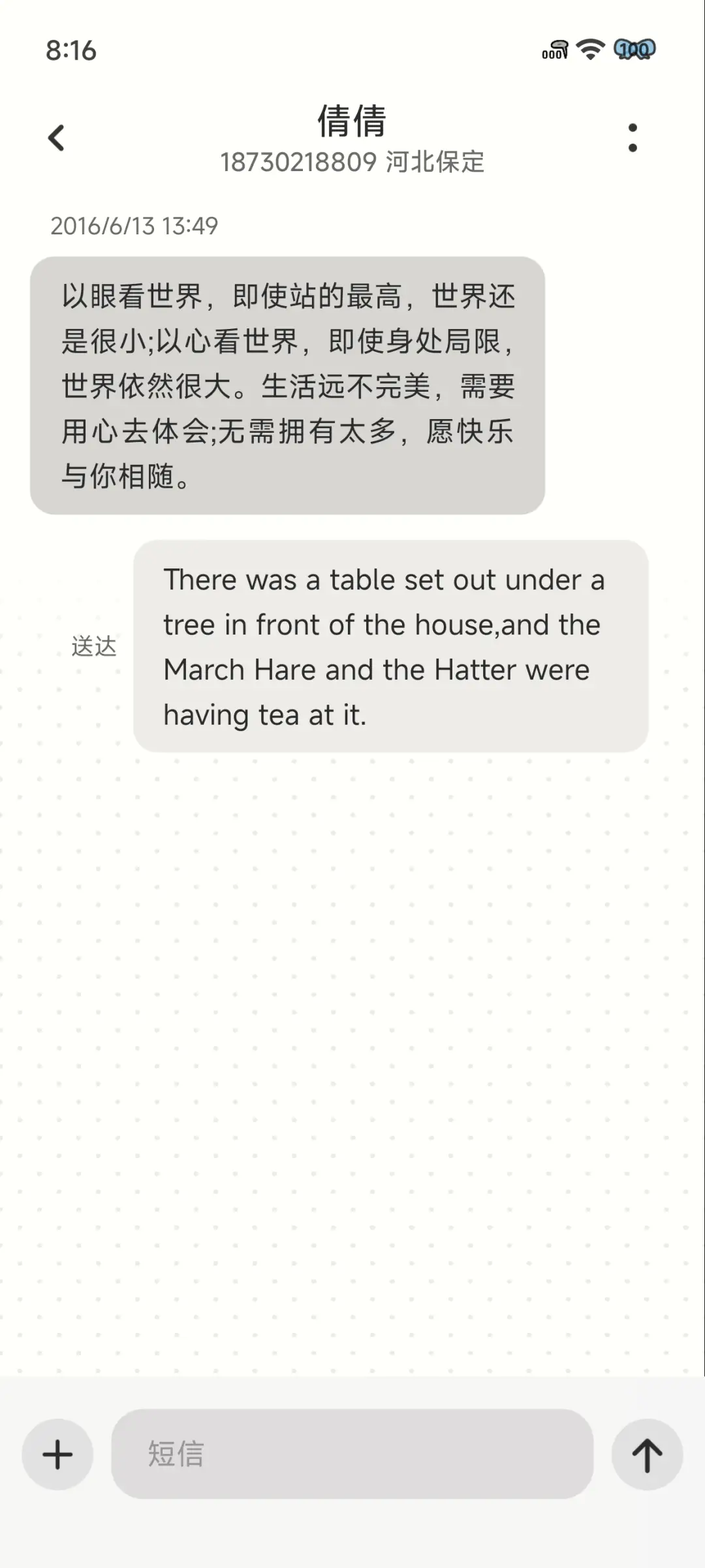Tap the 送达 delivery status label
Screen dimensions: 705x1568
coord(93,648)
